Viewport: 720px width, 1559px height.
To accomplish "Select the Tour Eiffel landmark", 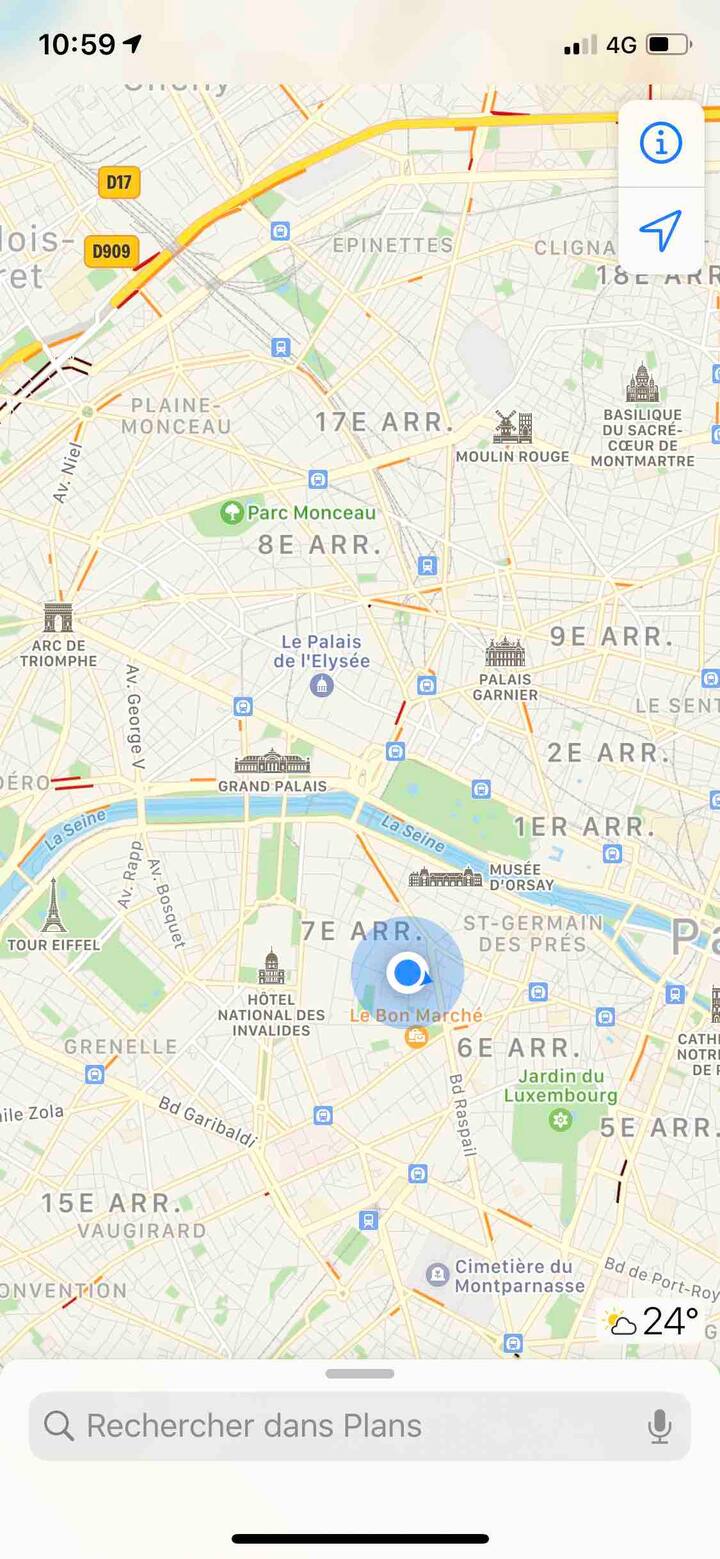I will point(53,906).
